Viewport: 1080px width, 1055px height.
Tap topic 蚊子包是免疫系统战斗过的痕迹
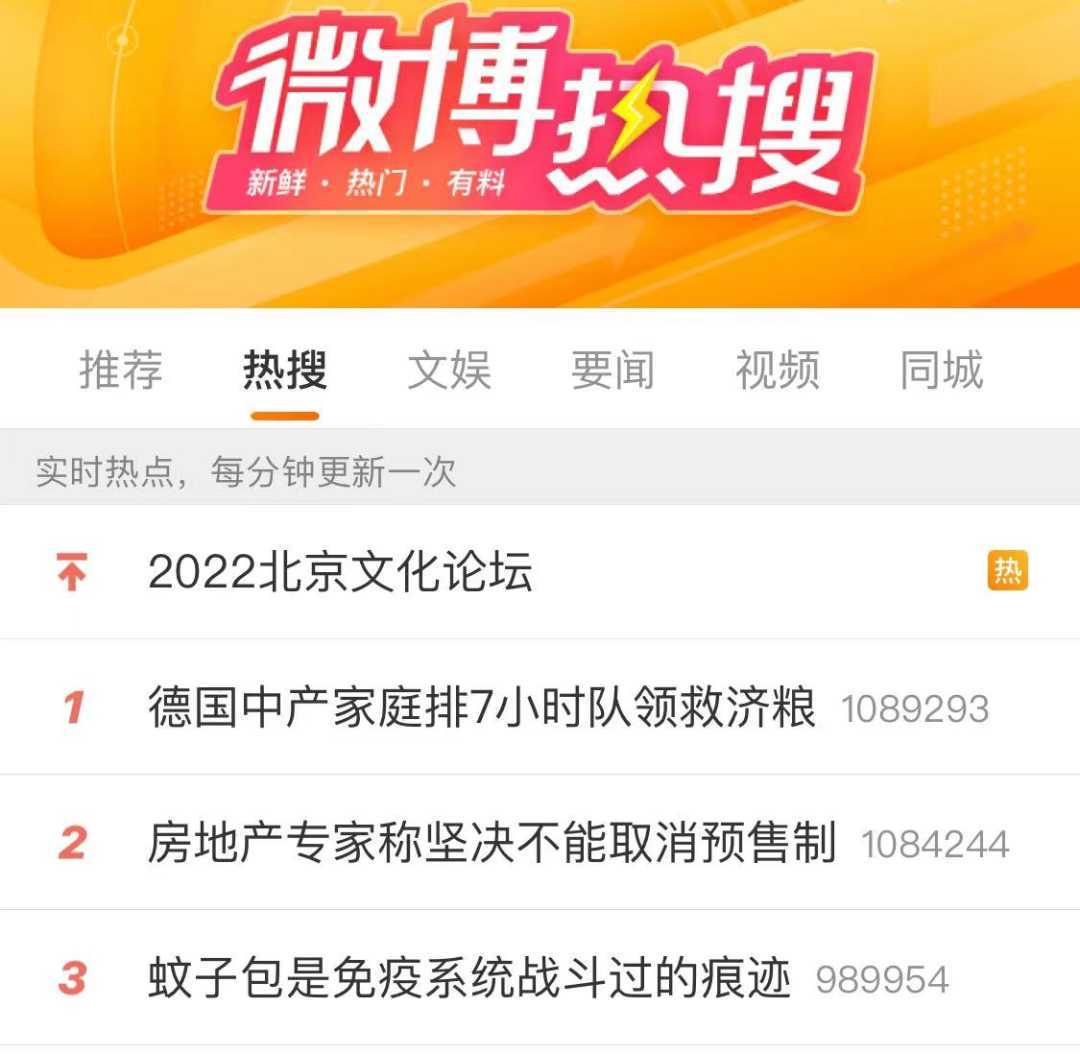(x=469, y=978)
